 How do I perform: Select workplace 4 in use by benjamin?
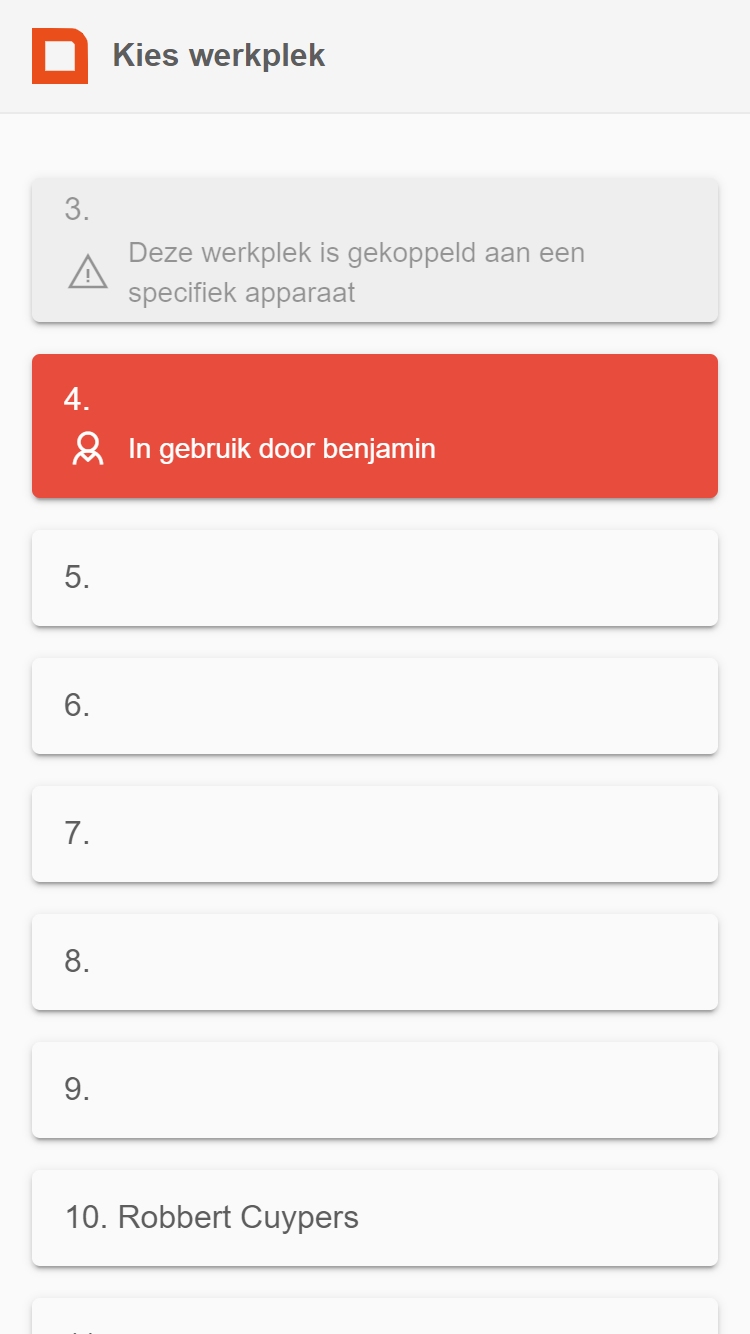pyautogui.click(x=375, y=426)
